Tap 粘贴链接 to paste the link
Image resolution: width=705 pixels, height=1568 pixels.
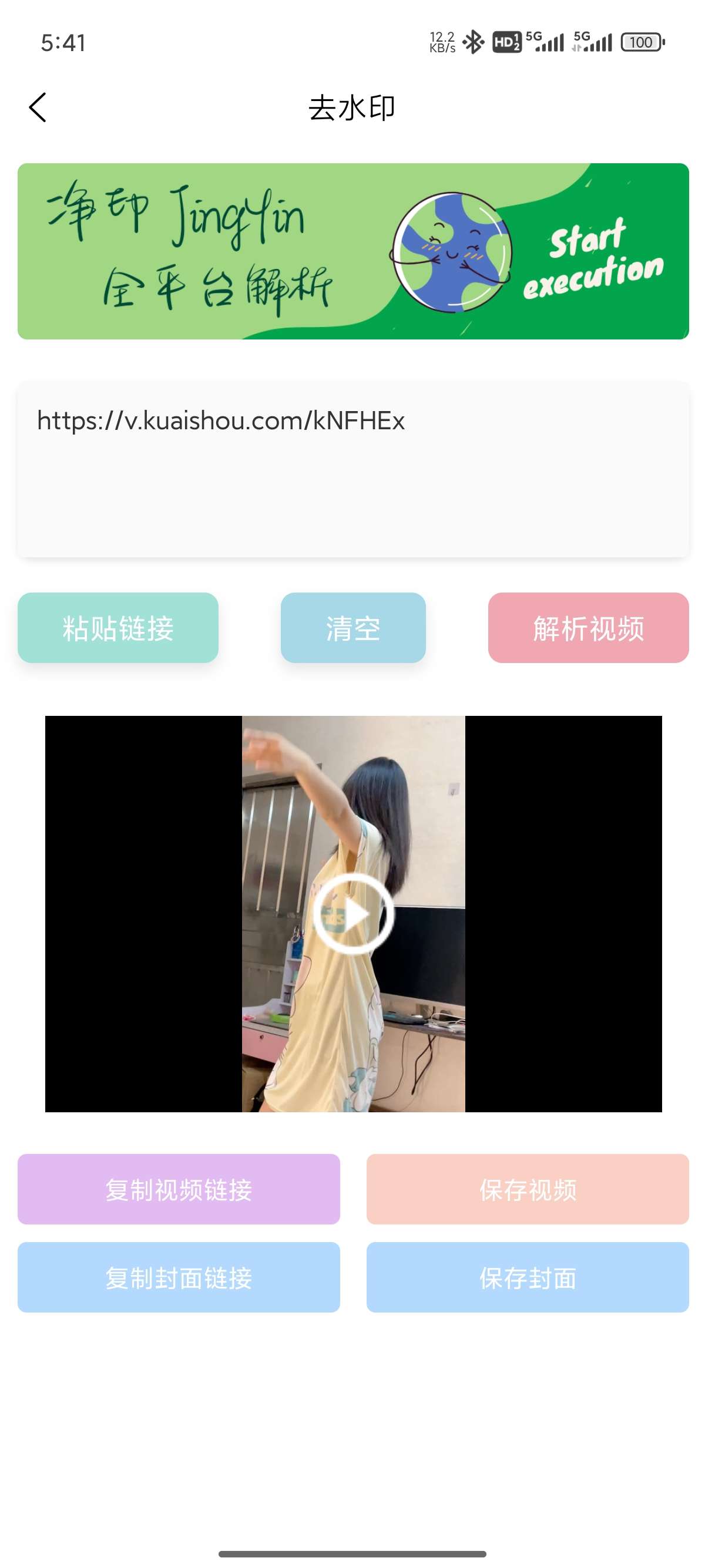tap(117, 628)
